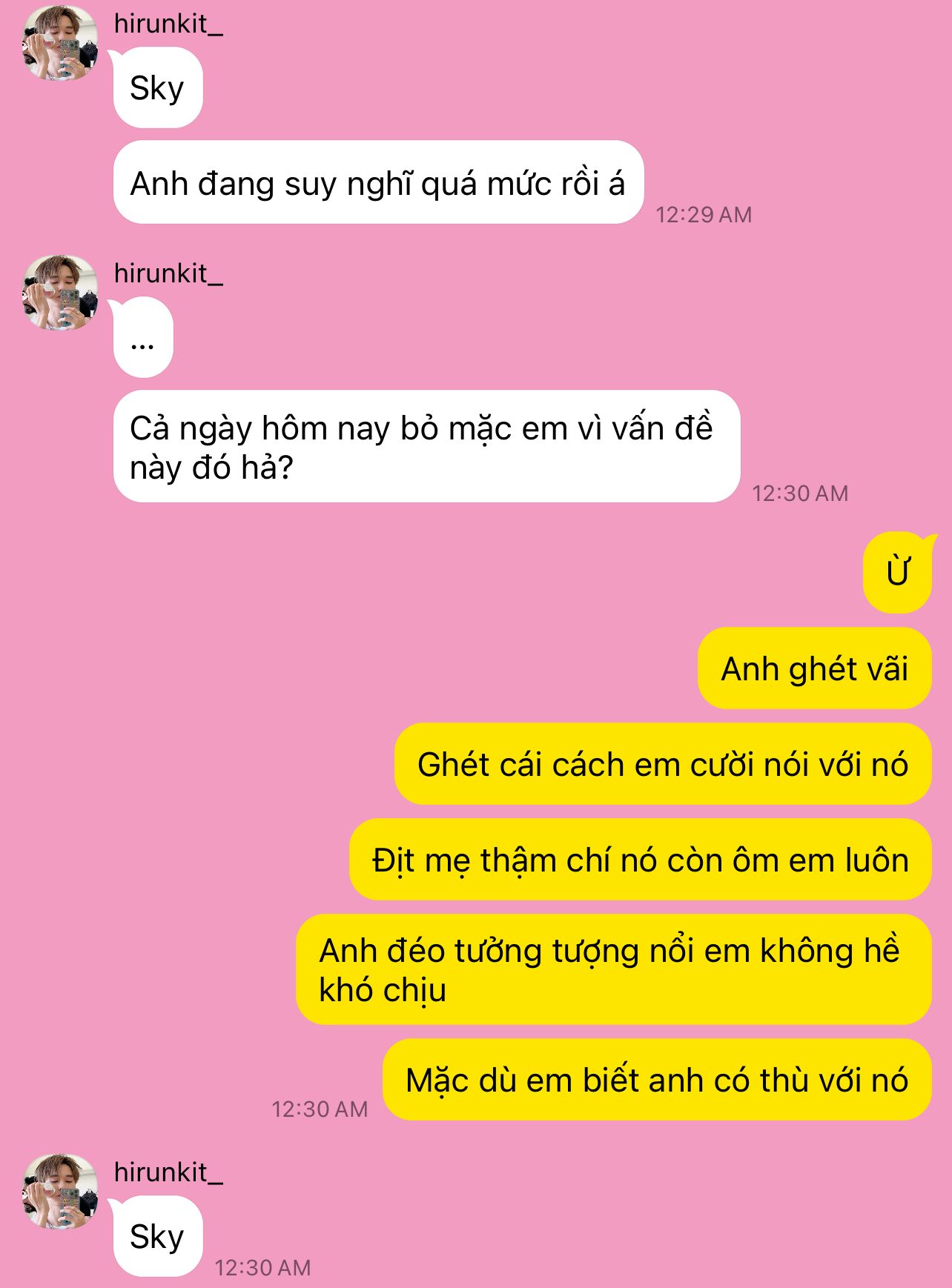Open hirunkit_ avatar beside the '...' message
952x1288 pixels.
coord(61,293)
